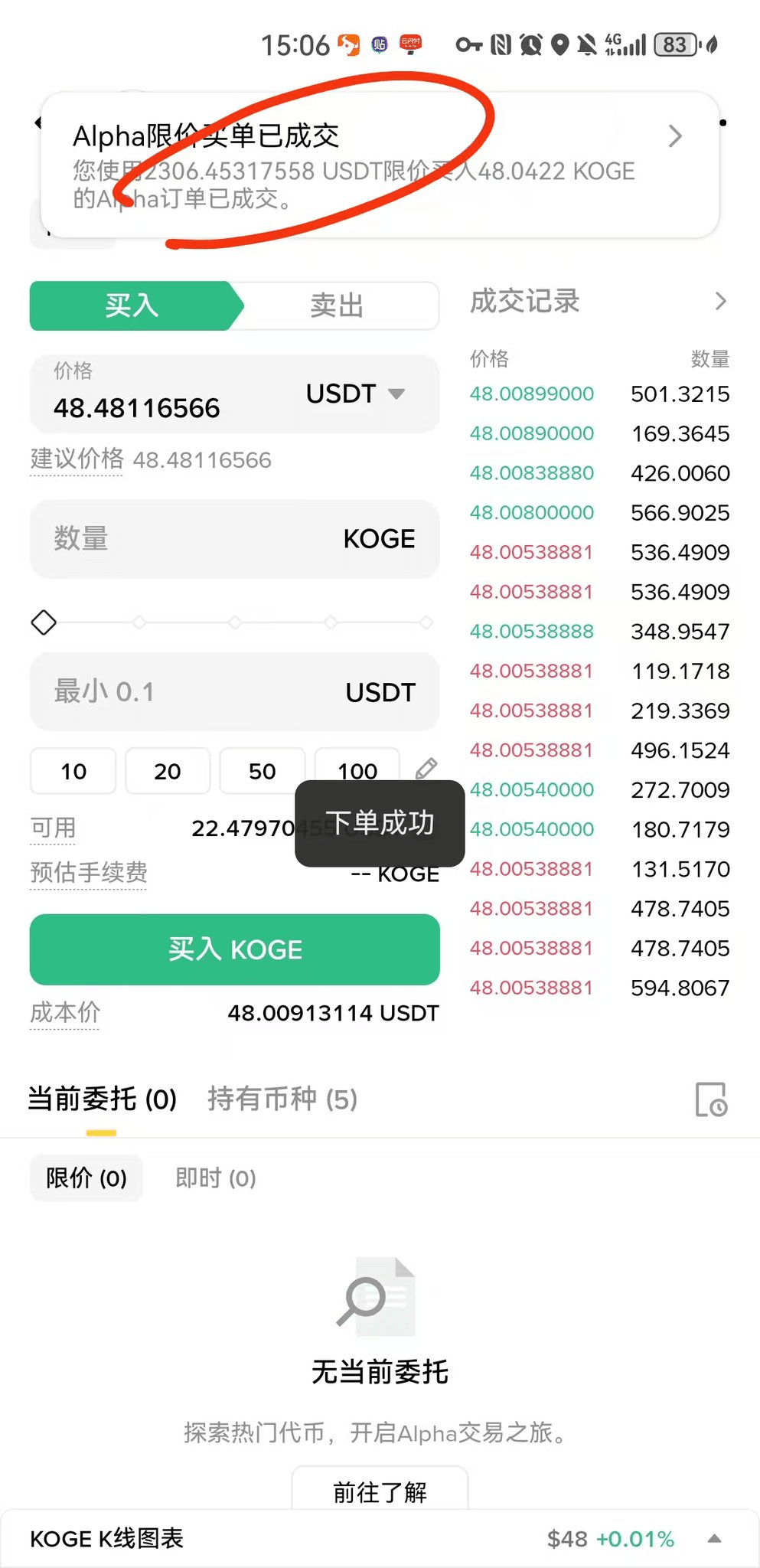Viewport: 760px width, 1568px height.
Task: Expand the KOGE K线图表 panel
Action: 715,1539
